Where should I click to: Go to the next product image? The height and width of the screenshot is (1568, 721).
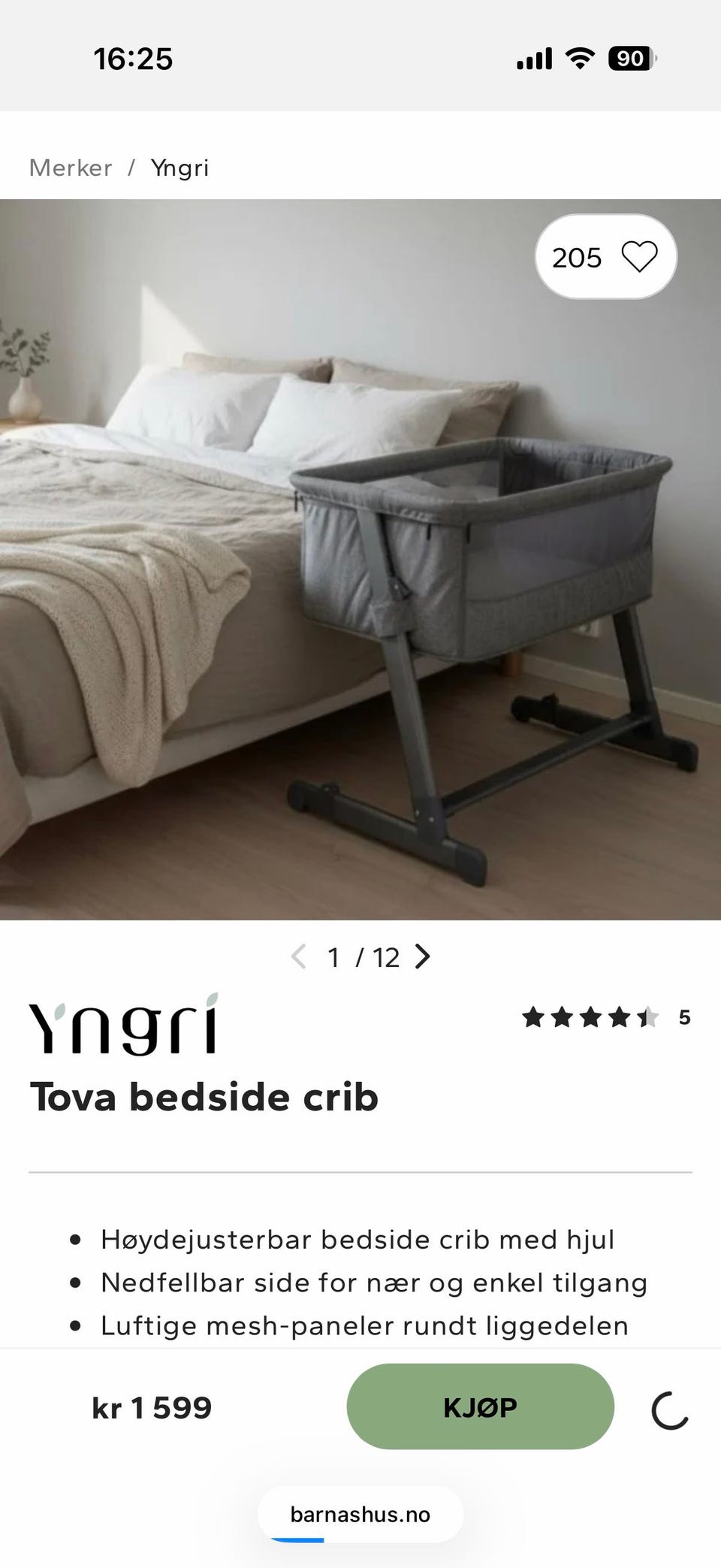(x=423, y=956)
